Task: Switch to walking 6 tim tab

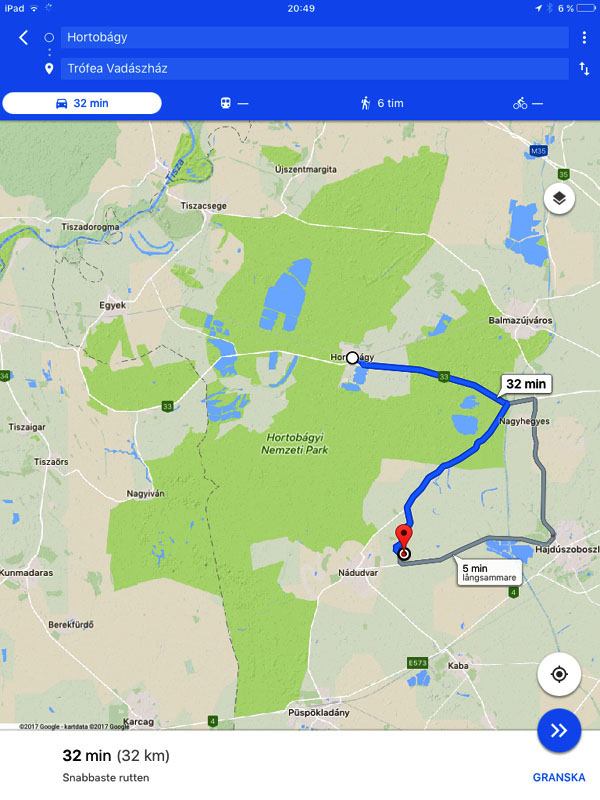Action: point(377,103)
